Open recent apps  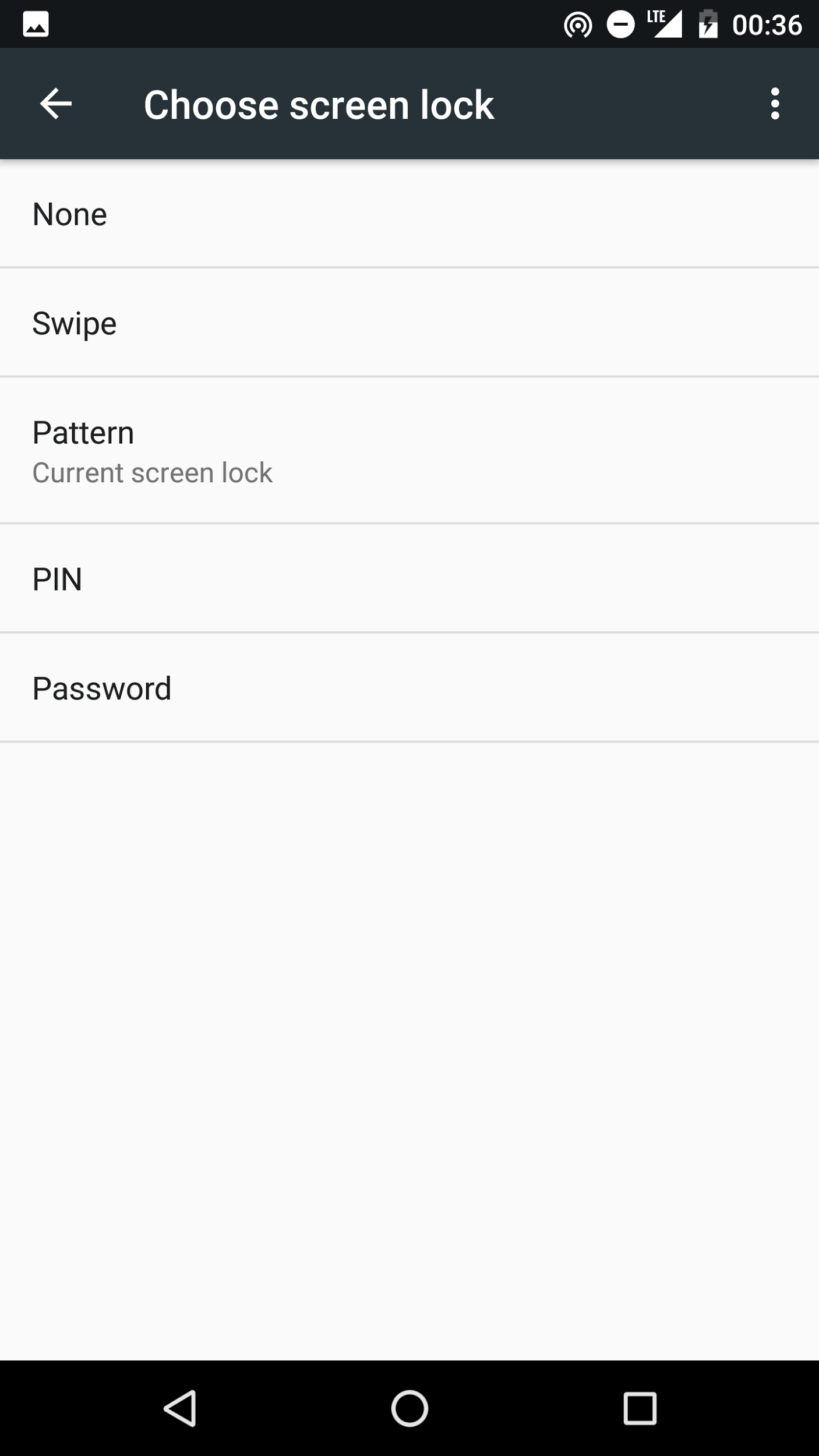point(640,1408)
